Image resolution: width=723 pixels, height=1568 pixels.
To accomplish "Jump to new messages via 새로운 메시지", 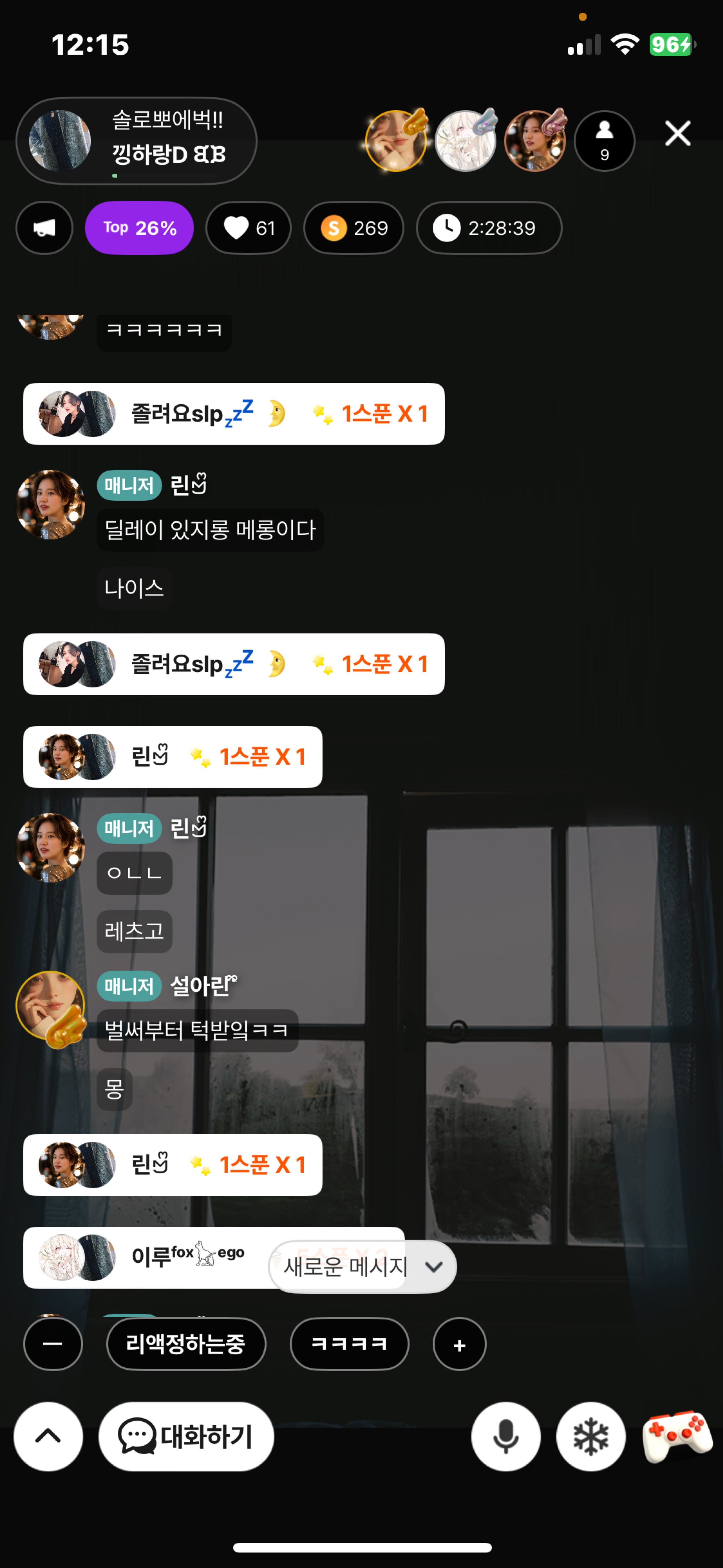I will [x=362, y=1267].
